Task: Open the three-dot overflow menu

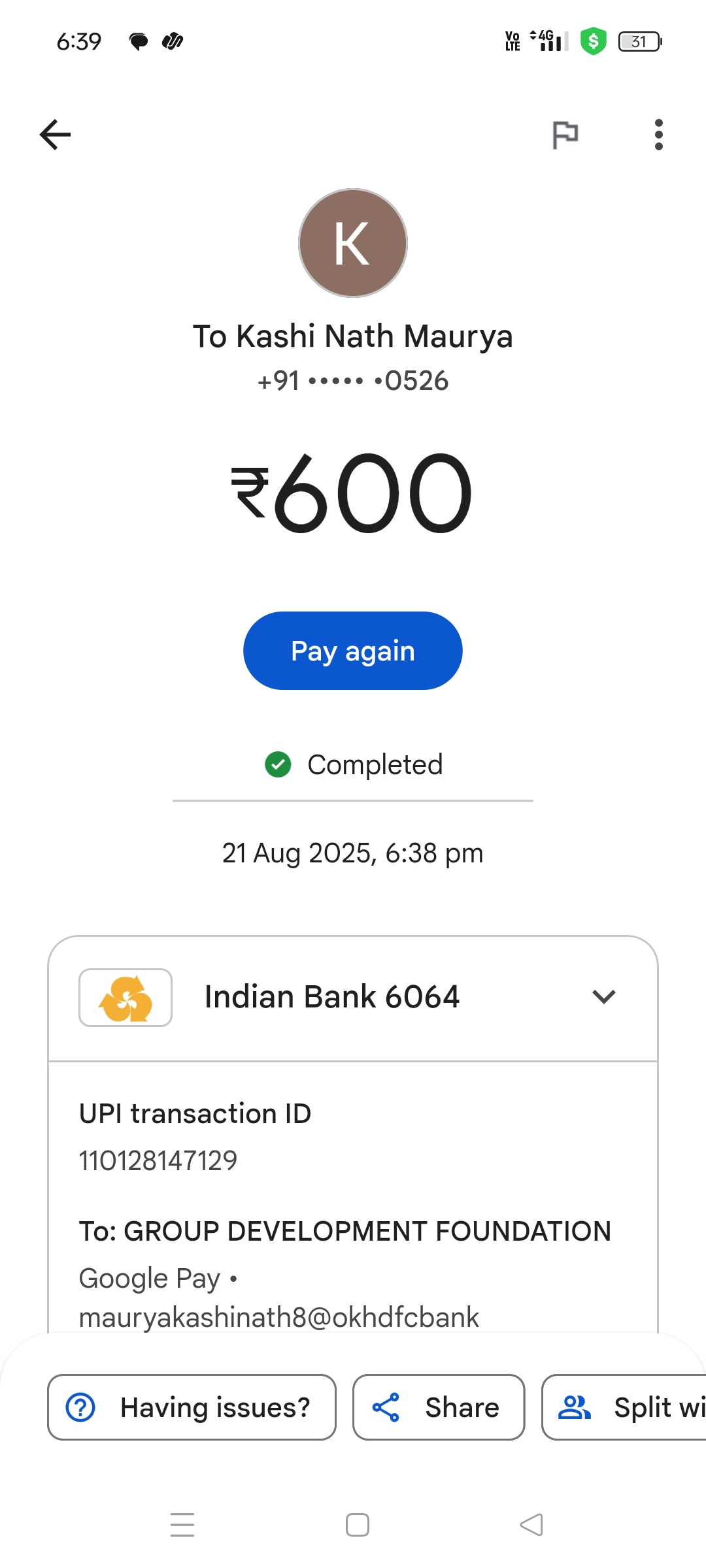Action: click(x=658, y=135)
